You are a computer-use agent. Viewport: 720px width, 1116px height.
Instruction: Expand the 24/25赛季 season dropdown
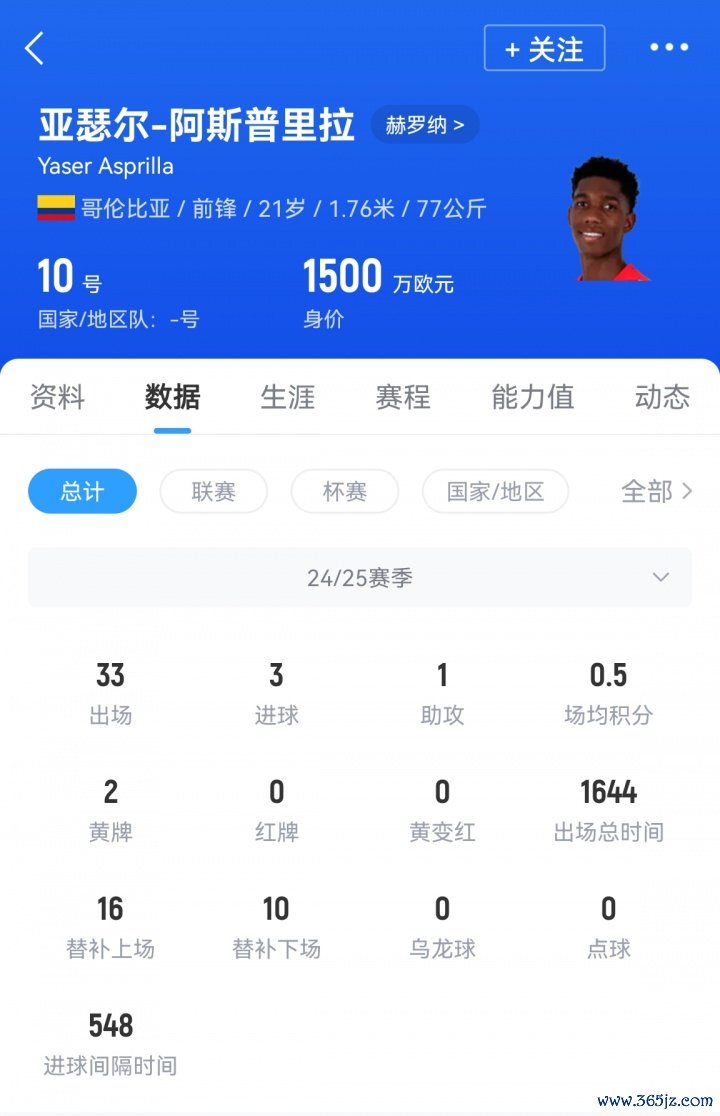point(360,577)
